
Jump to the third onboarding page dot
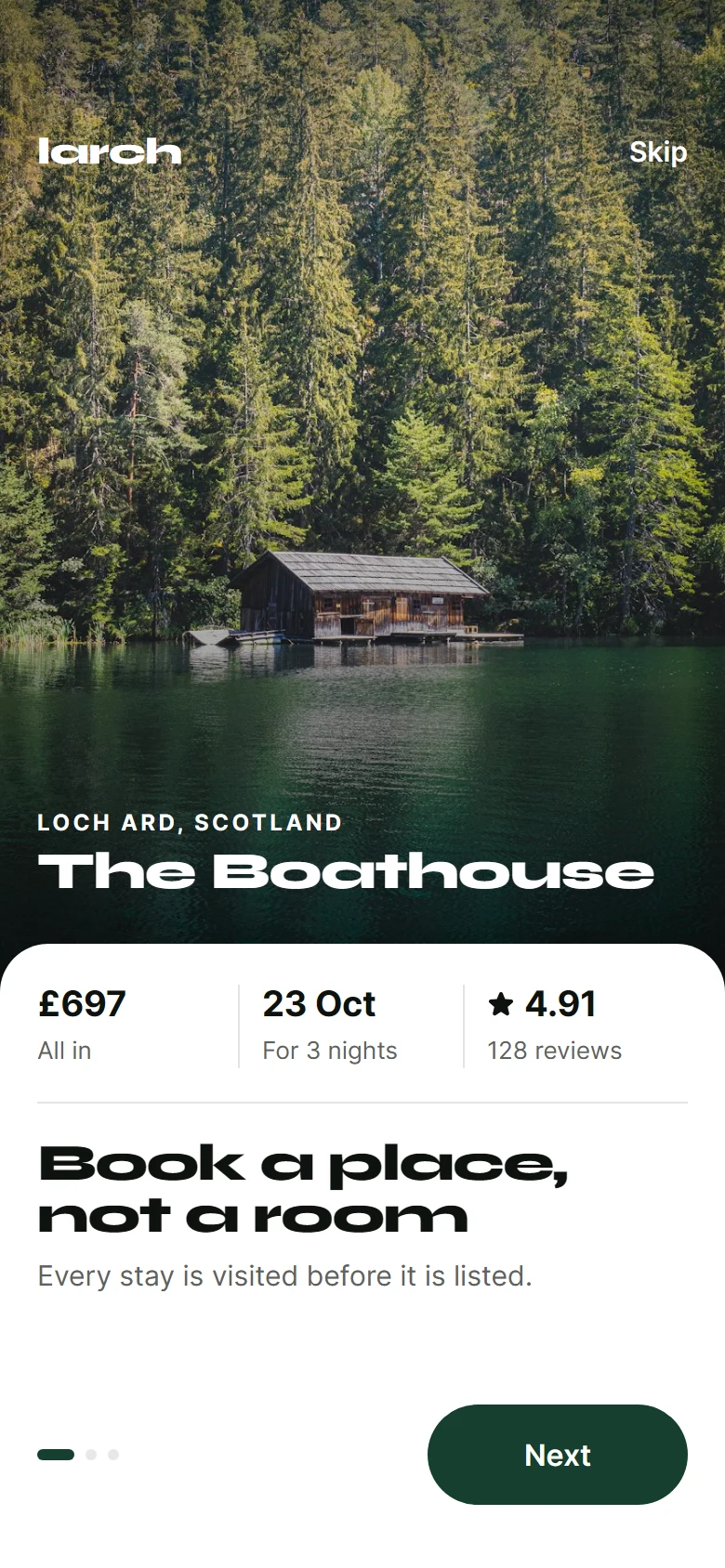pos(113,1455)
